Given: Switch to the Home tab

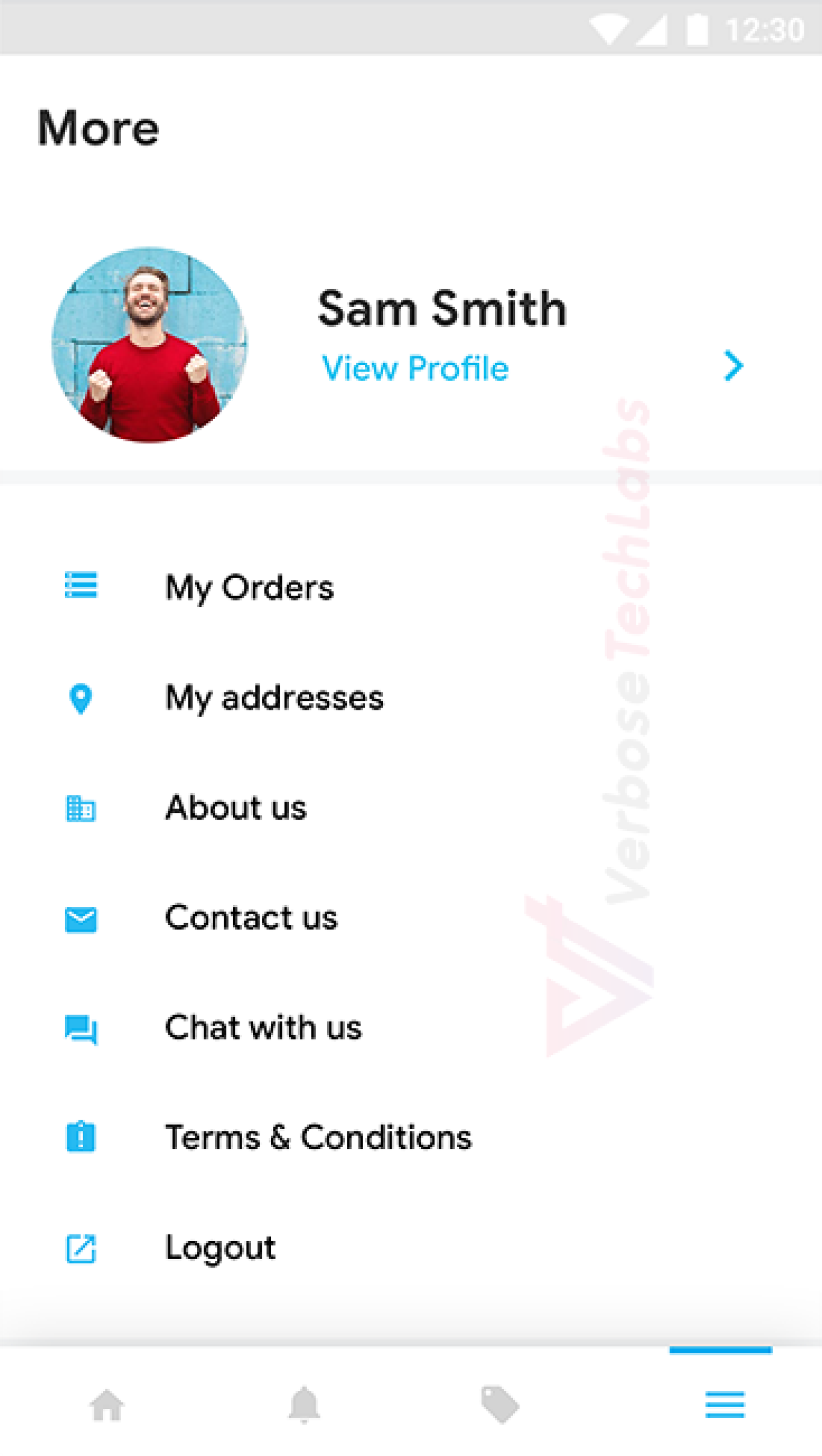Looking at the screenshot, I should (107, 1404).
